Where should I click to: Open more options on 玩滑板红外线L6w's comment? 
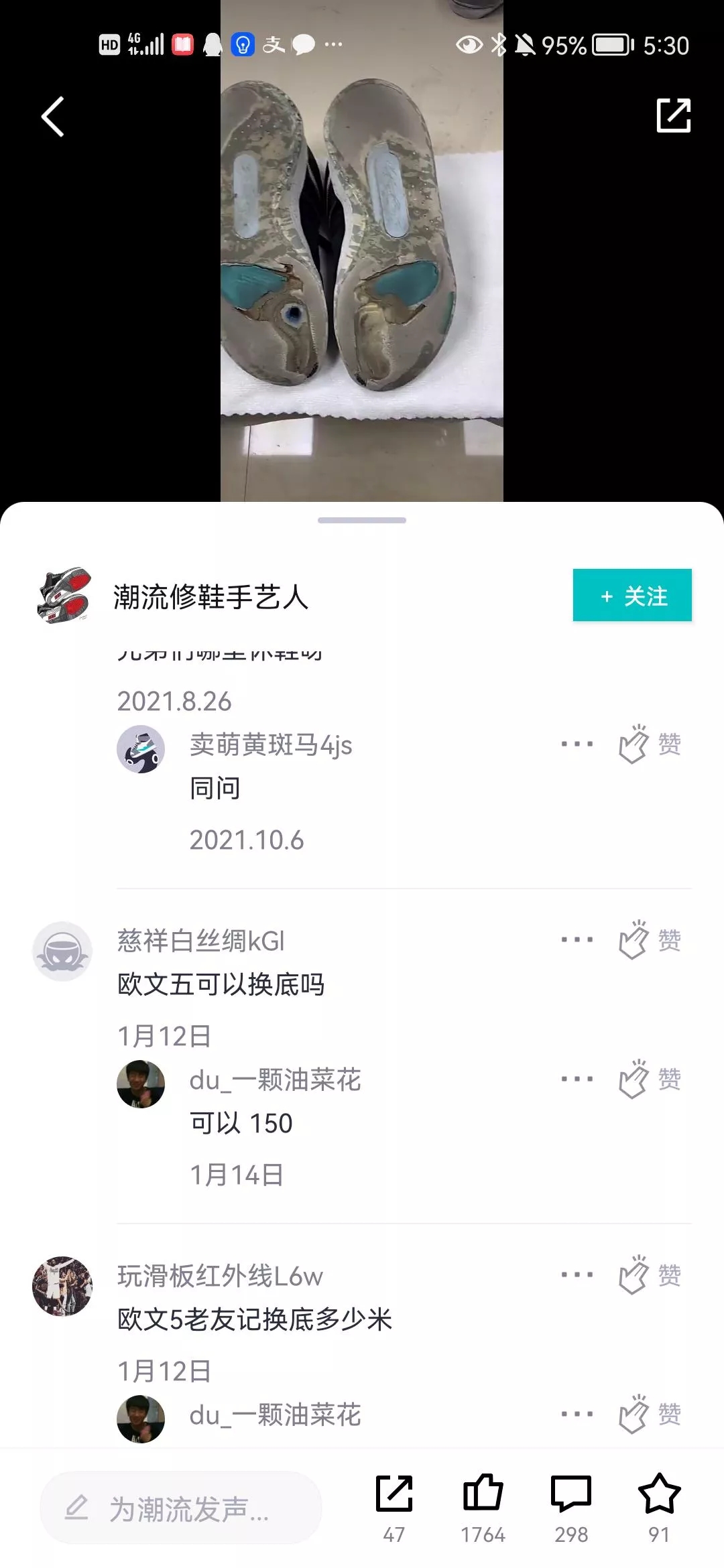coord(577,1275)
